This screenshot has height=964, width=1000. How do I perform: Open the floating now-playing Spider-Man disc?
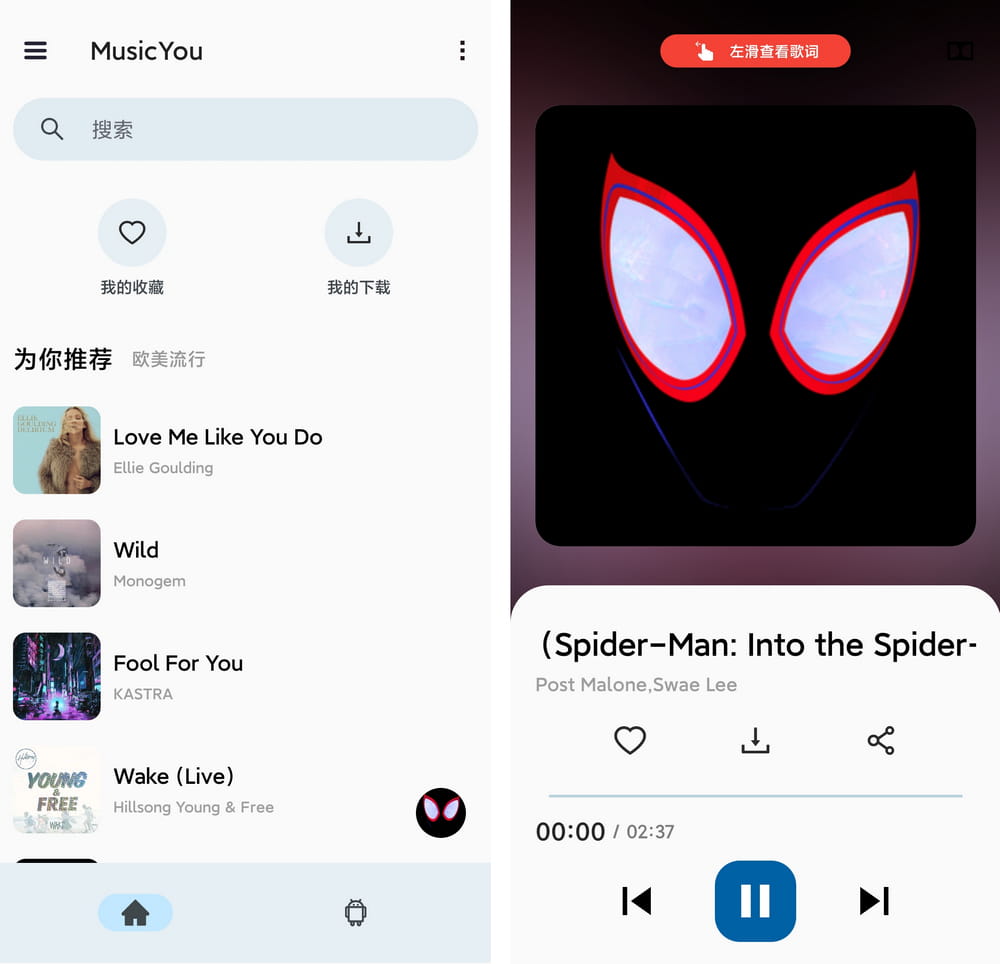(x=441, y=812)
